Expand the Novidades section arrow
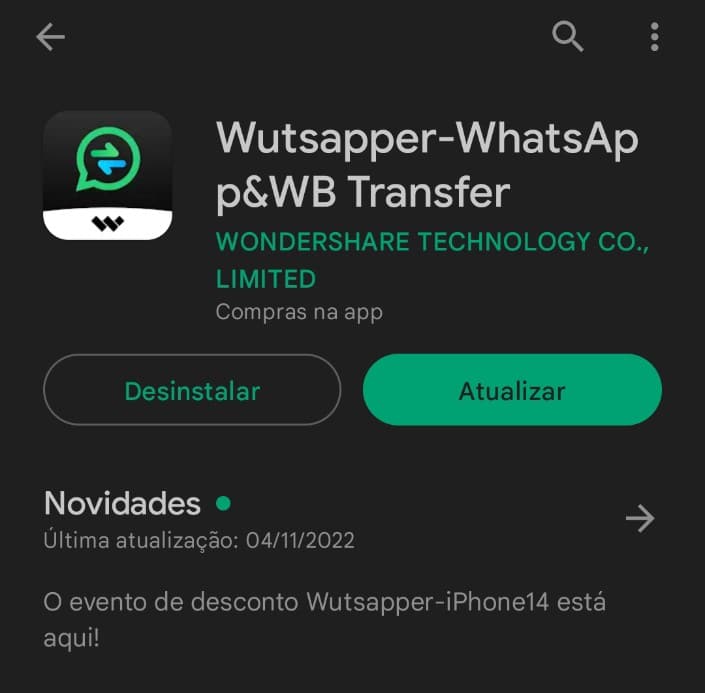 click(x=639, y=518)
